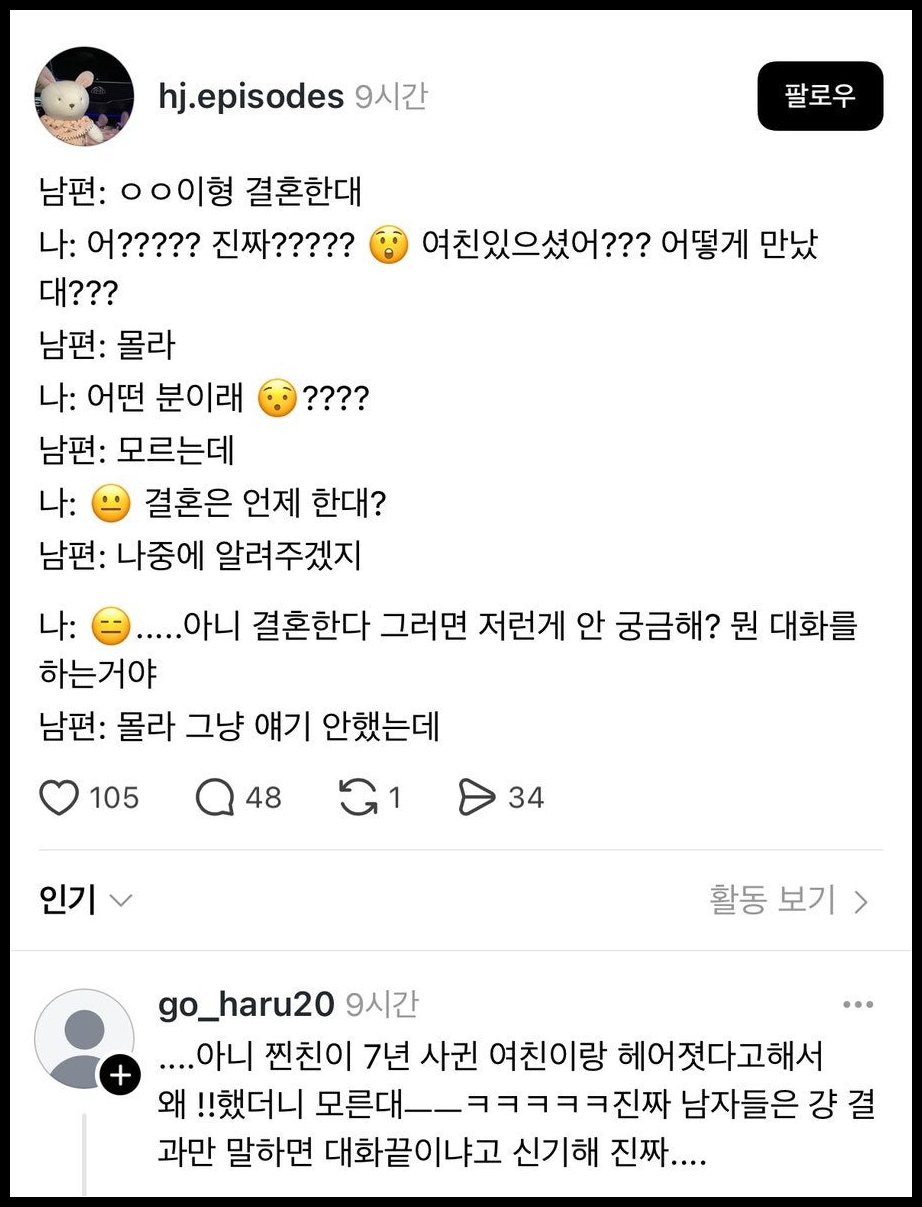Like the post by hj.episodes
This screenshot has height=1207, width=922.
pyautogui.click(x=59, y=797)
